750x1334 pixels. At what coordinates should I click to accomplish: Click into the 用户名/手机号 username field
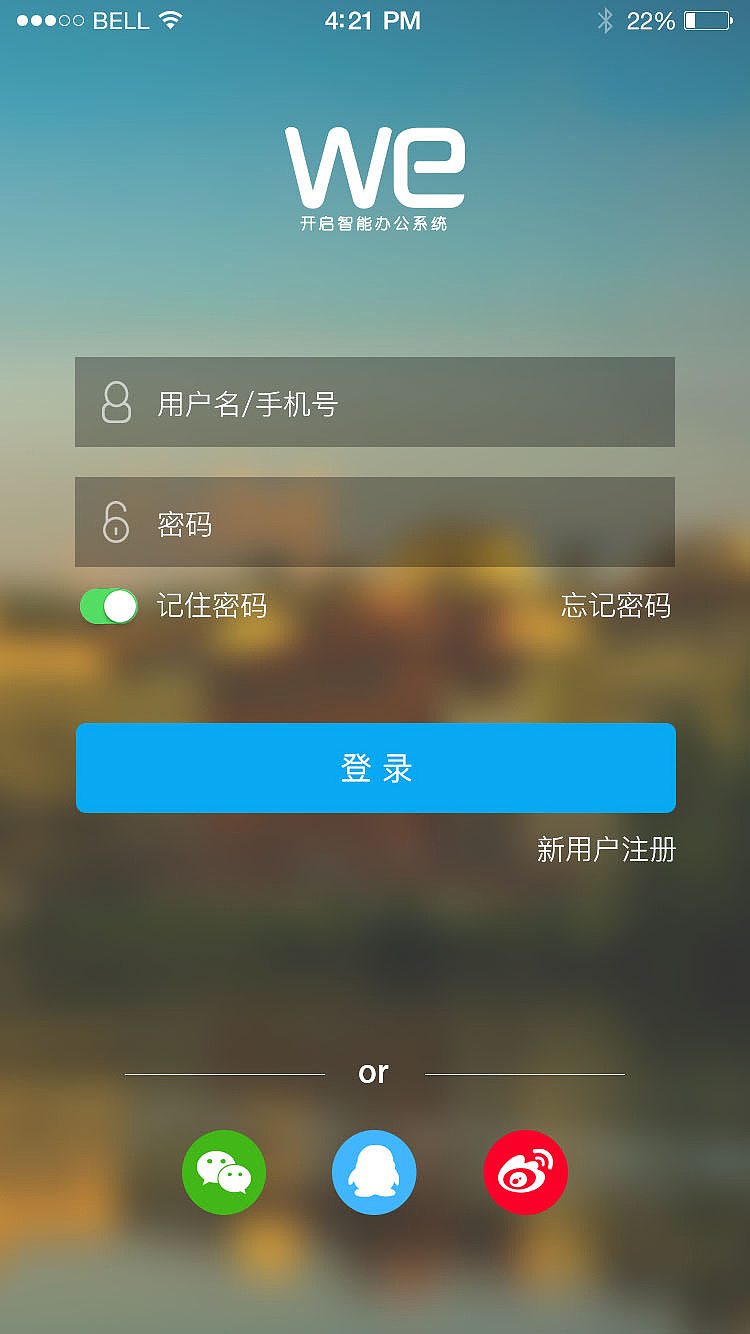[375, 402]
